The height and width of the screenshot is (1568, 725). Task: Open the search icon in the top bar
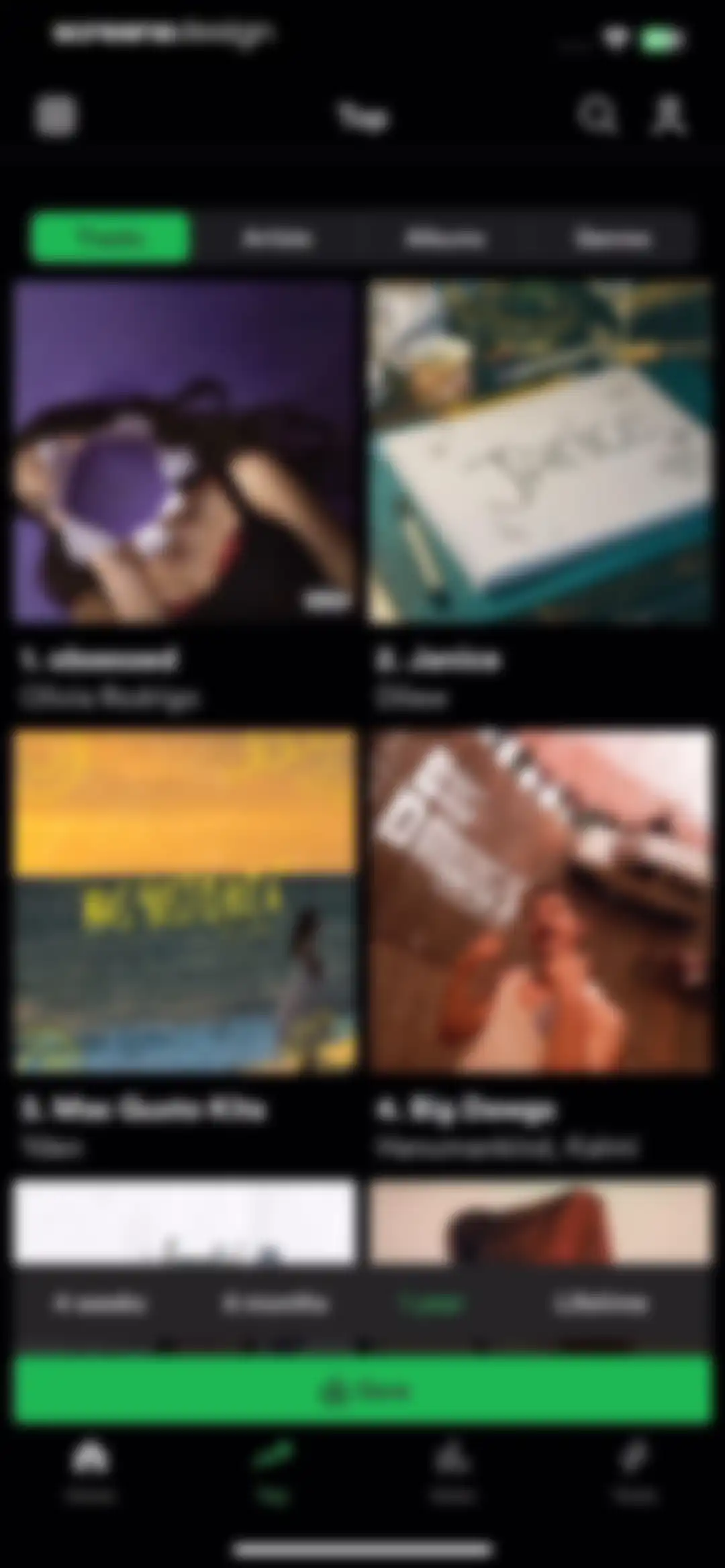[x=597, y=115]
